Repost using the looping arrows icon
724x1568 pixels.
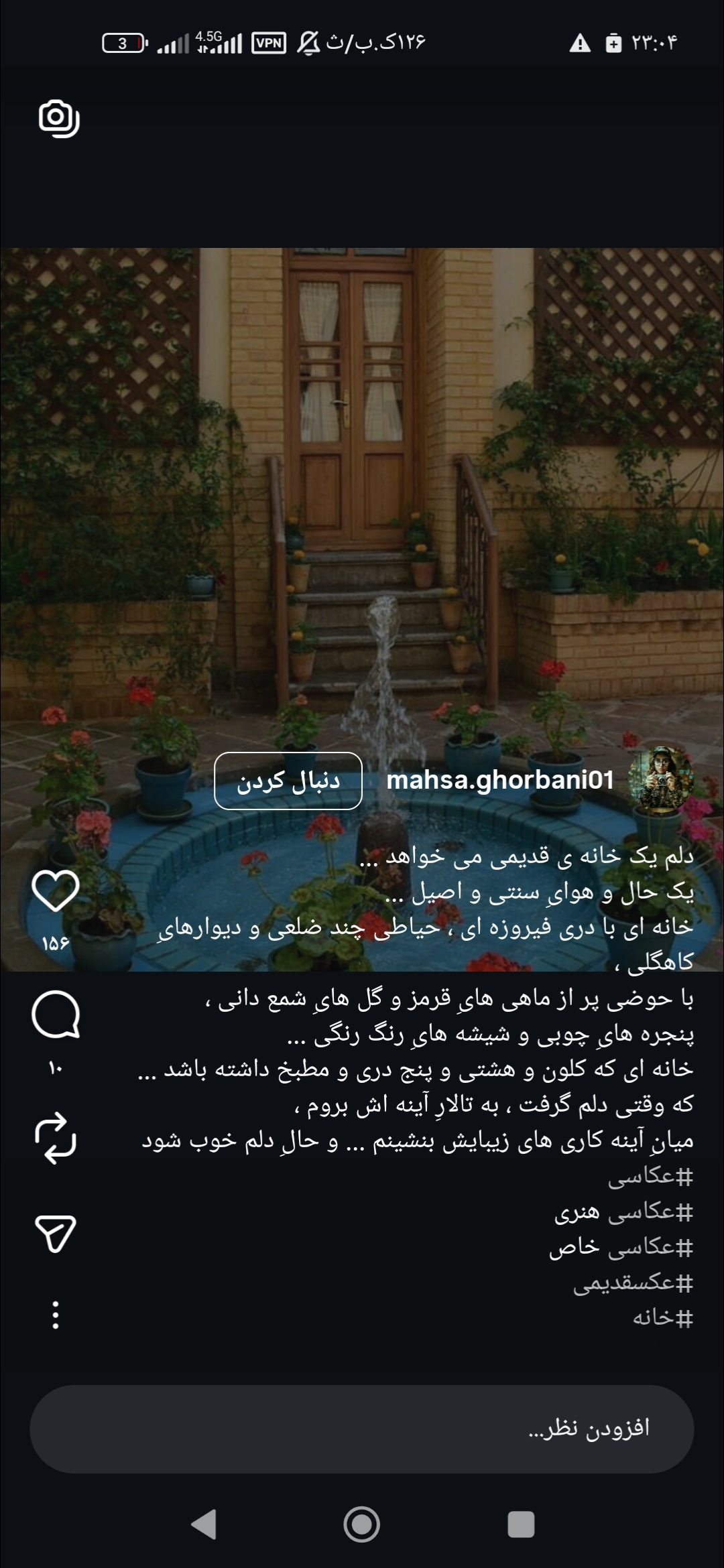pos(56,1137)
